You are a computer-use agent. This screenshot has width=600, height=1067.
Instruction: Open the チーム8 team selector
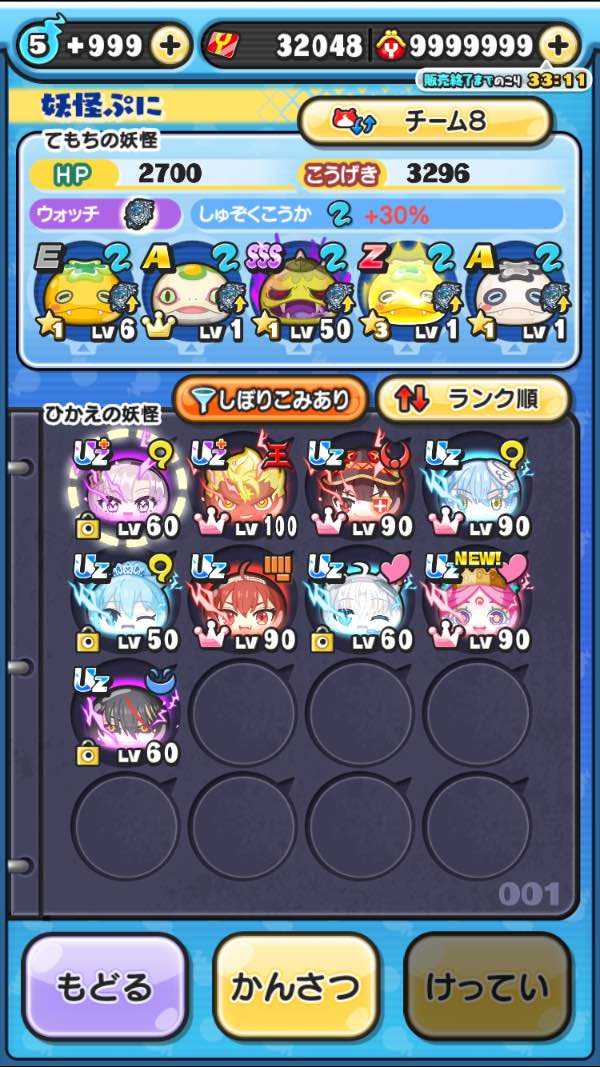pyautogui.click(x=425, y=122)
